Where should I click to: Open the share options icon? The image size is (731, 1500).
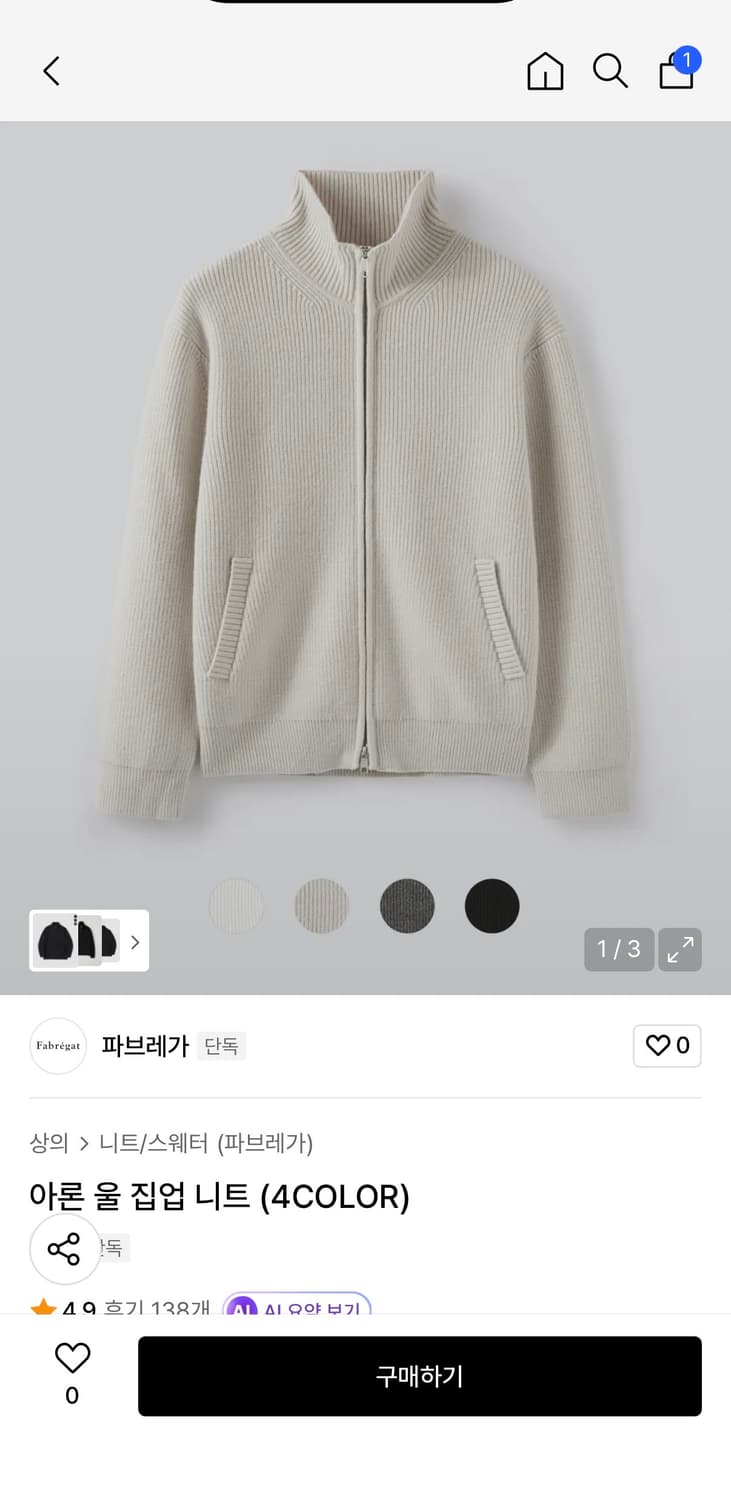64,1248
